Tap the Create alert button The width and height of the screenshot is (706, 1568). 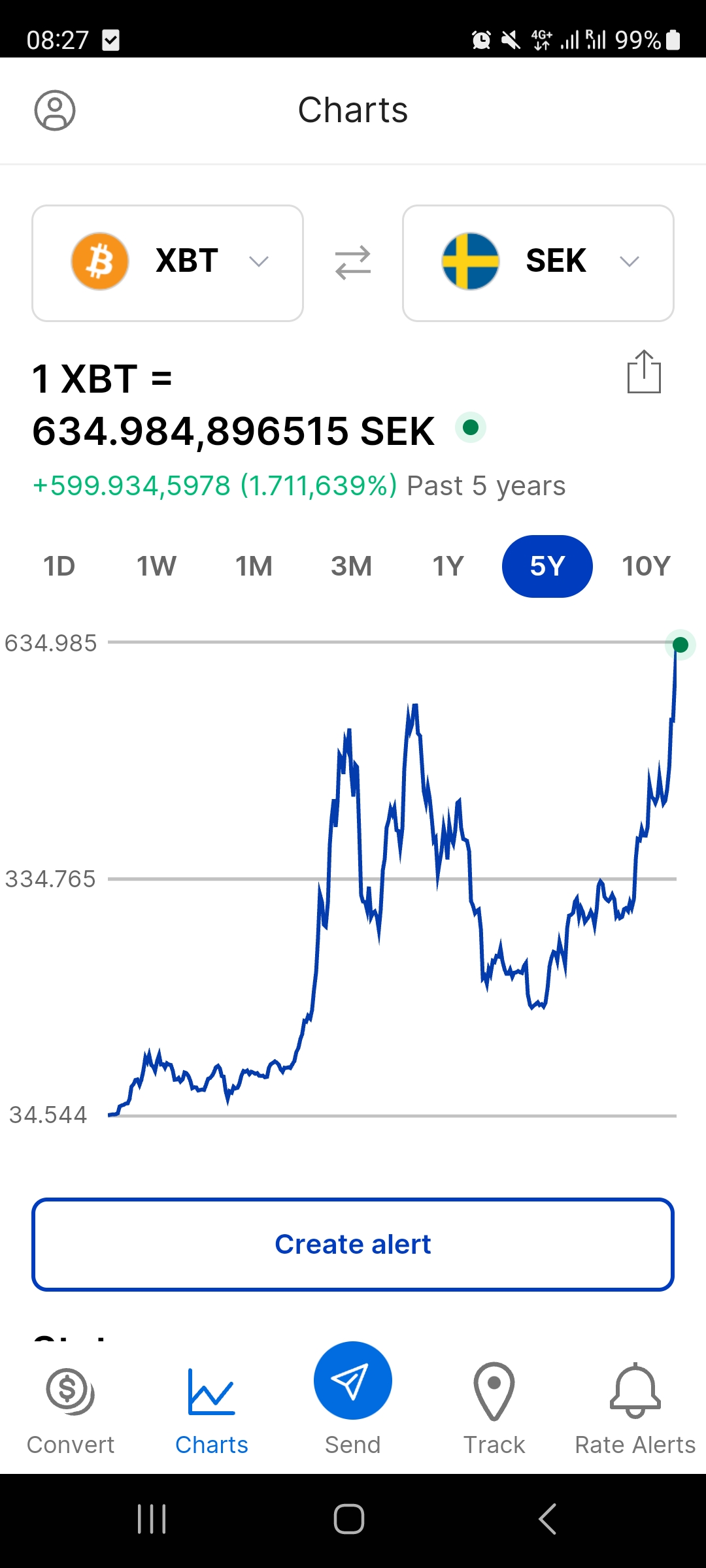pos(353,1244)
